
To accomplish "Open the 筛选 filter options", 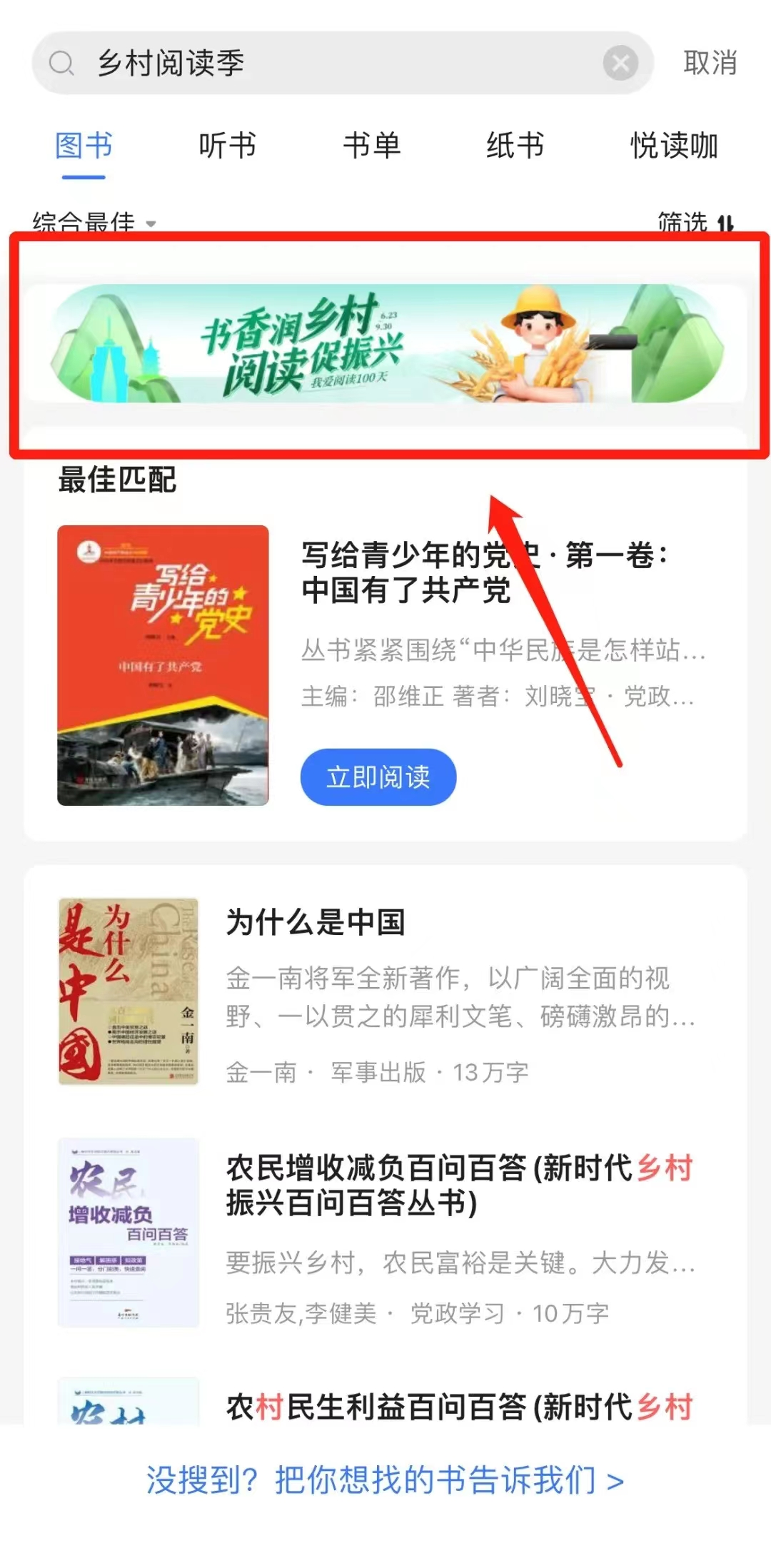I will point(694,222).
